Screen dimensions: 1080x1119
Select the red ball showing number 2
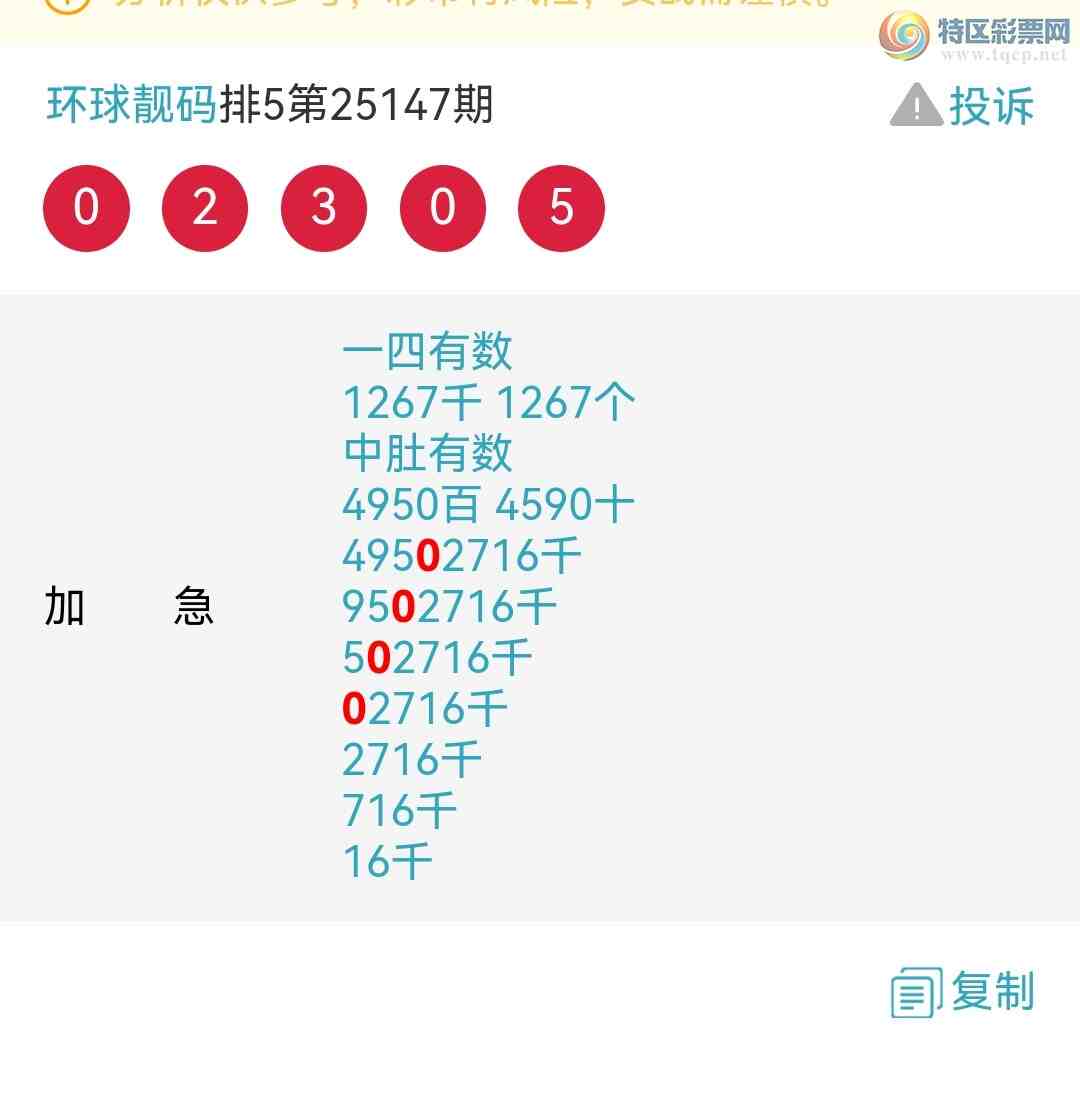(x=205, y=207)
